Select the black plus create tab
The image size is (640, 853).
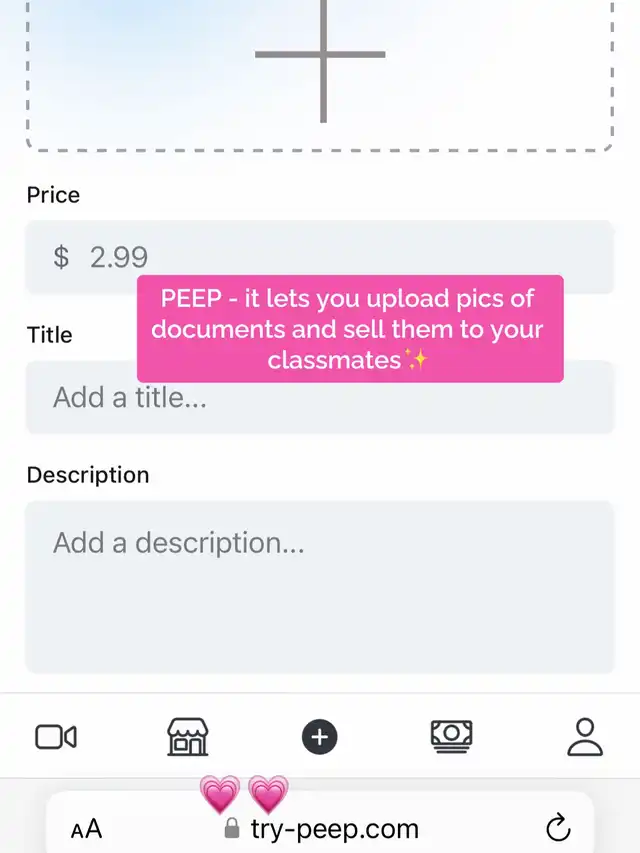tap(320, 738)
